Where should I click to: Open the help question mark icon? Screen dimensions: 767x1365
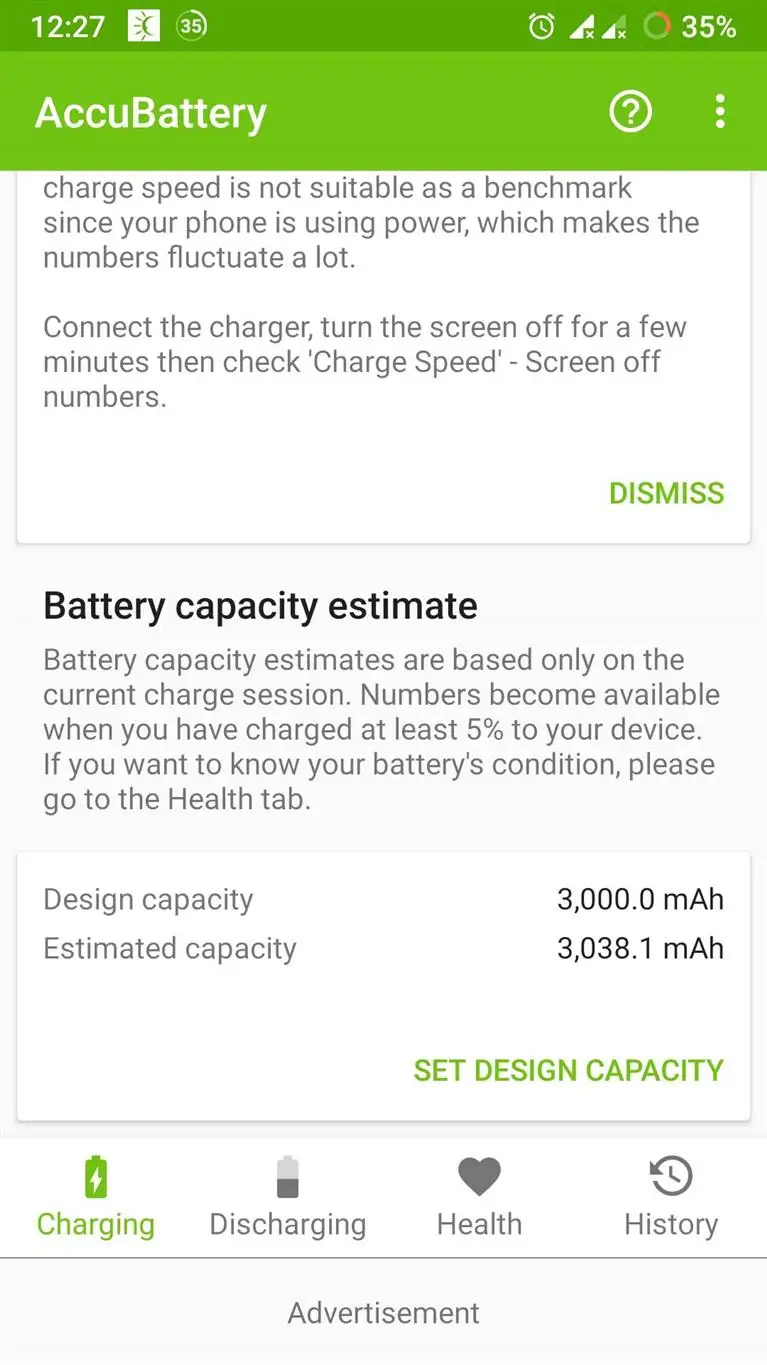pos(630,112)
